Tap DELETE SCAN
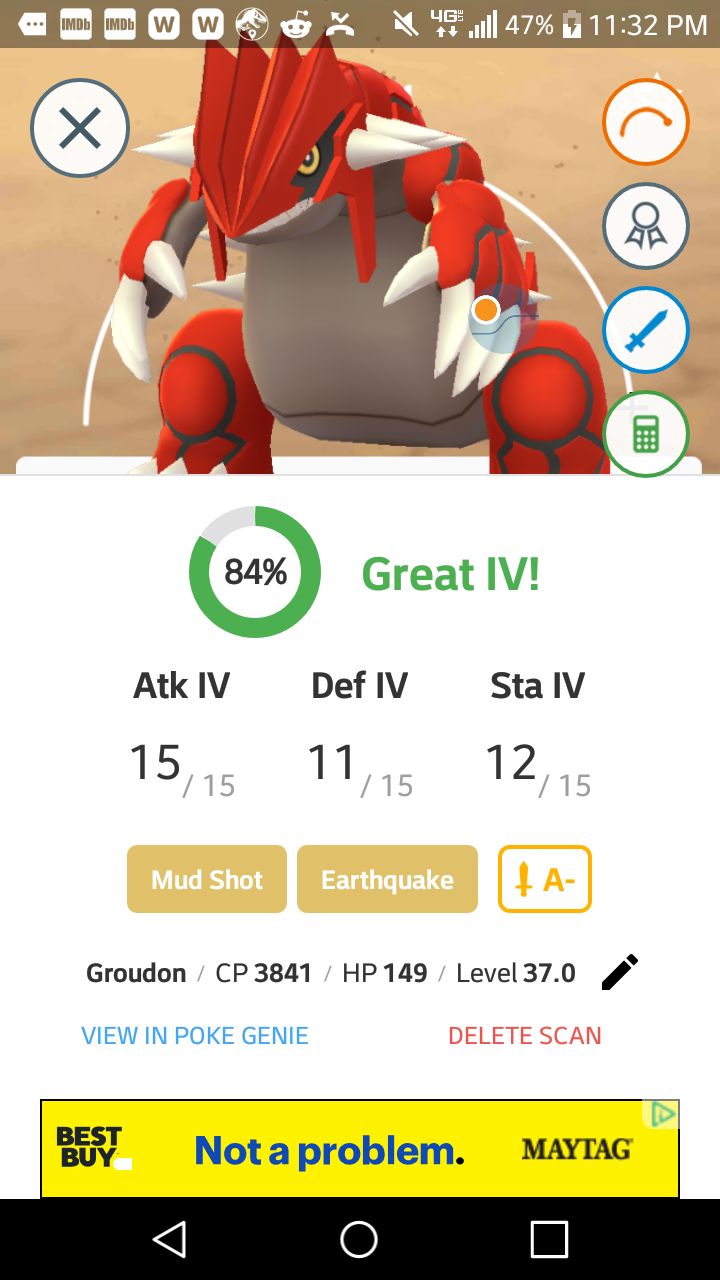 click(x=525, y=1035)
